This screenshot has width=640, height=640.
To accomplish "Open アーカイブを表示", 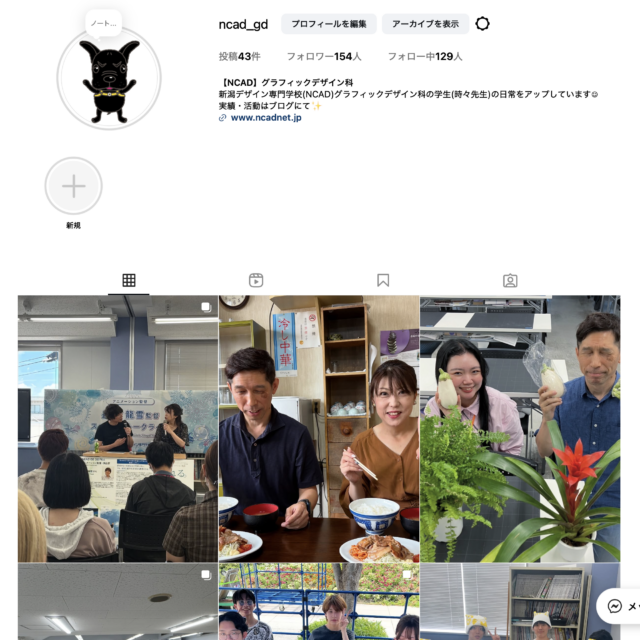I will coord(425,24).
